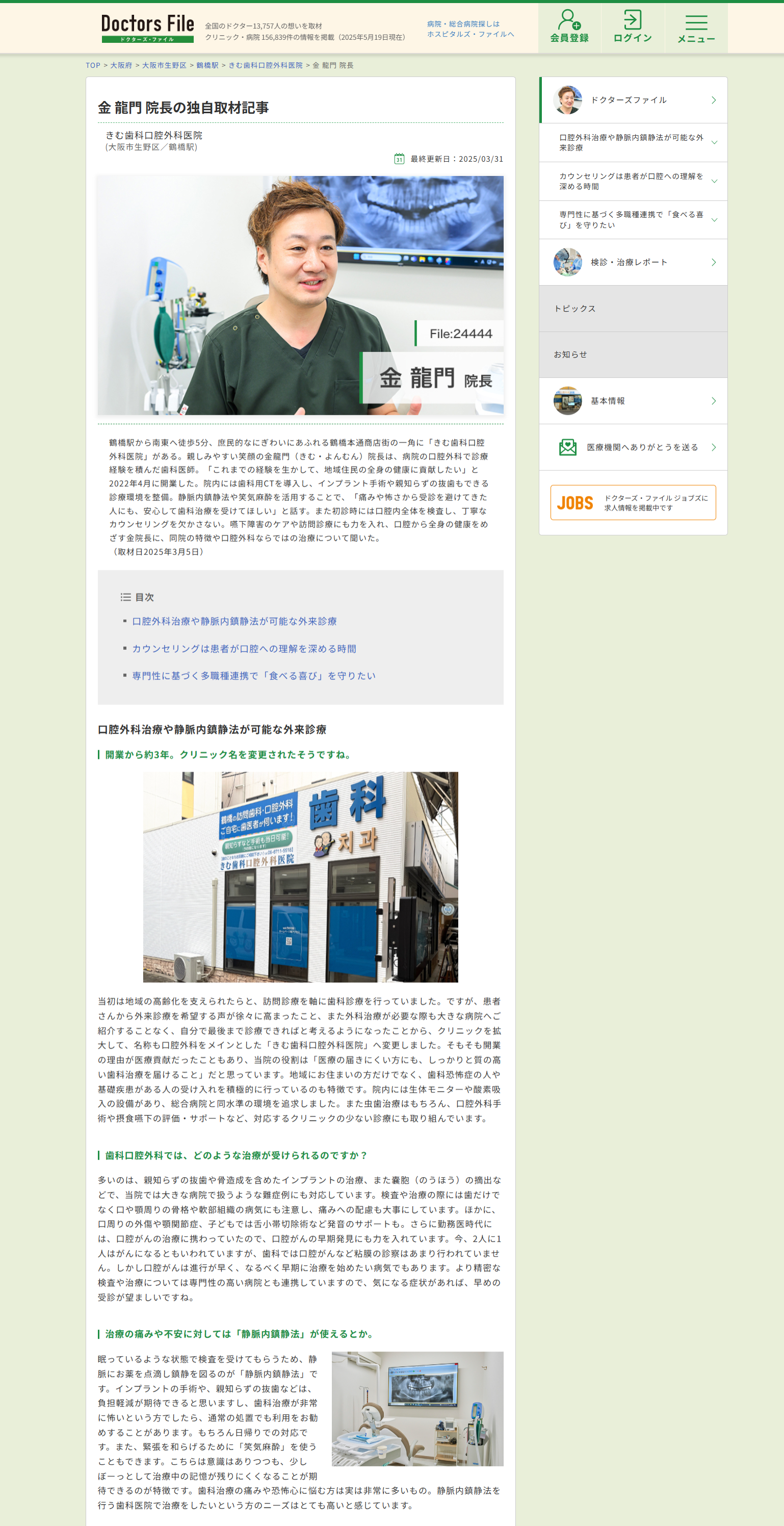Jump to 目次 entry 口腔外科治療や静脈内鎮静法が可能な外来診療
784x1526 pixels.
[x=234, y=621]
